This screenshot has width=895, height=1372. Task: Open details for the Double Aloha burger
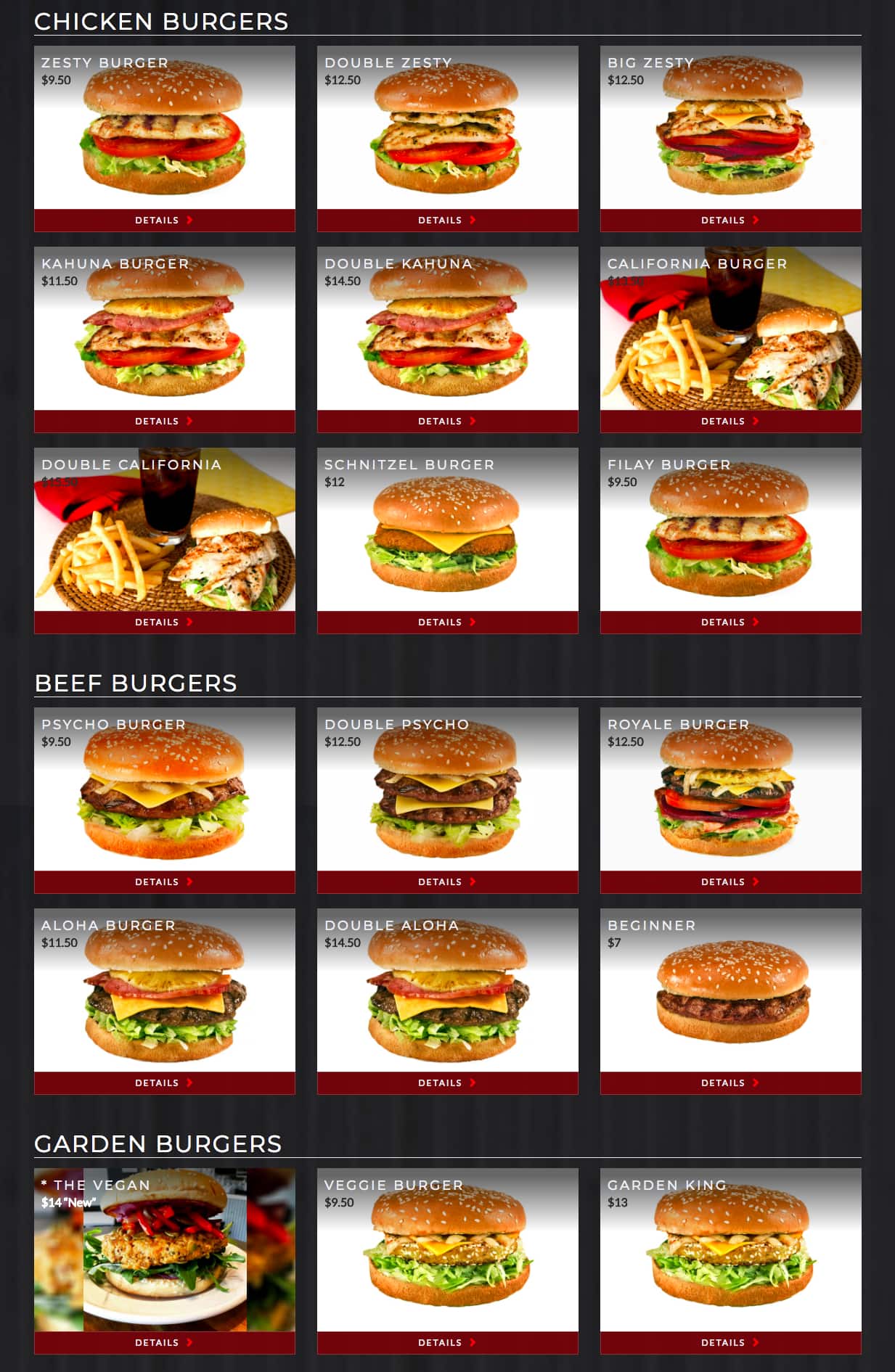click(447, 1082)
